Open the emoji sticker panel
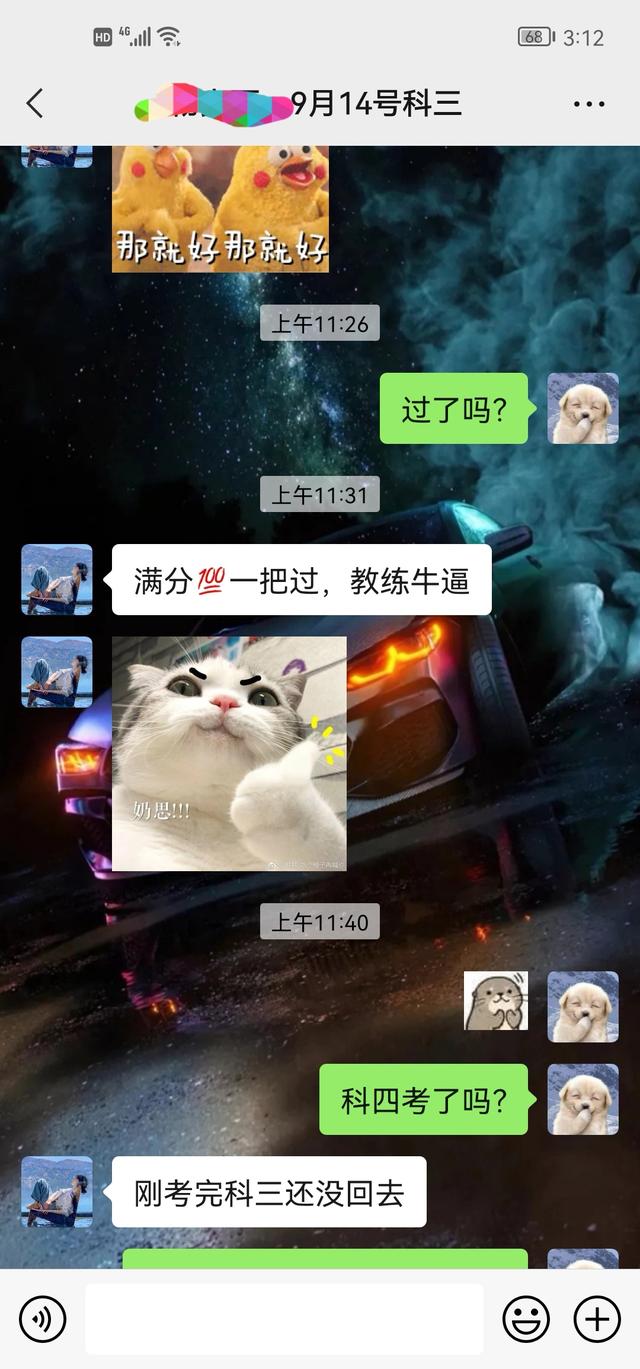This screenshot has height=1369, width=640. pyautogui.click(x=526, y=1319)
